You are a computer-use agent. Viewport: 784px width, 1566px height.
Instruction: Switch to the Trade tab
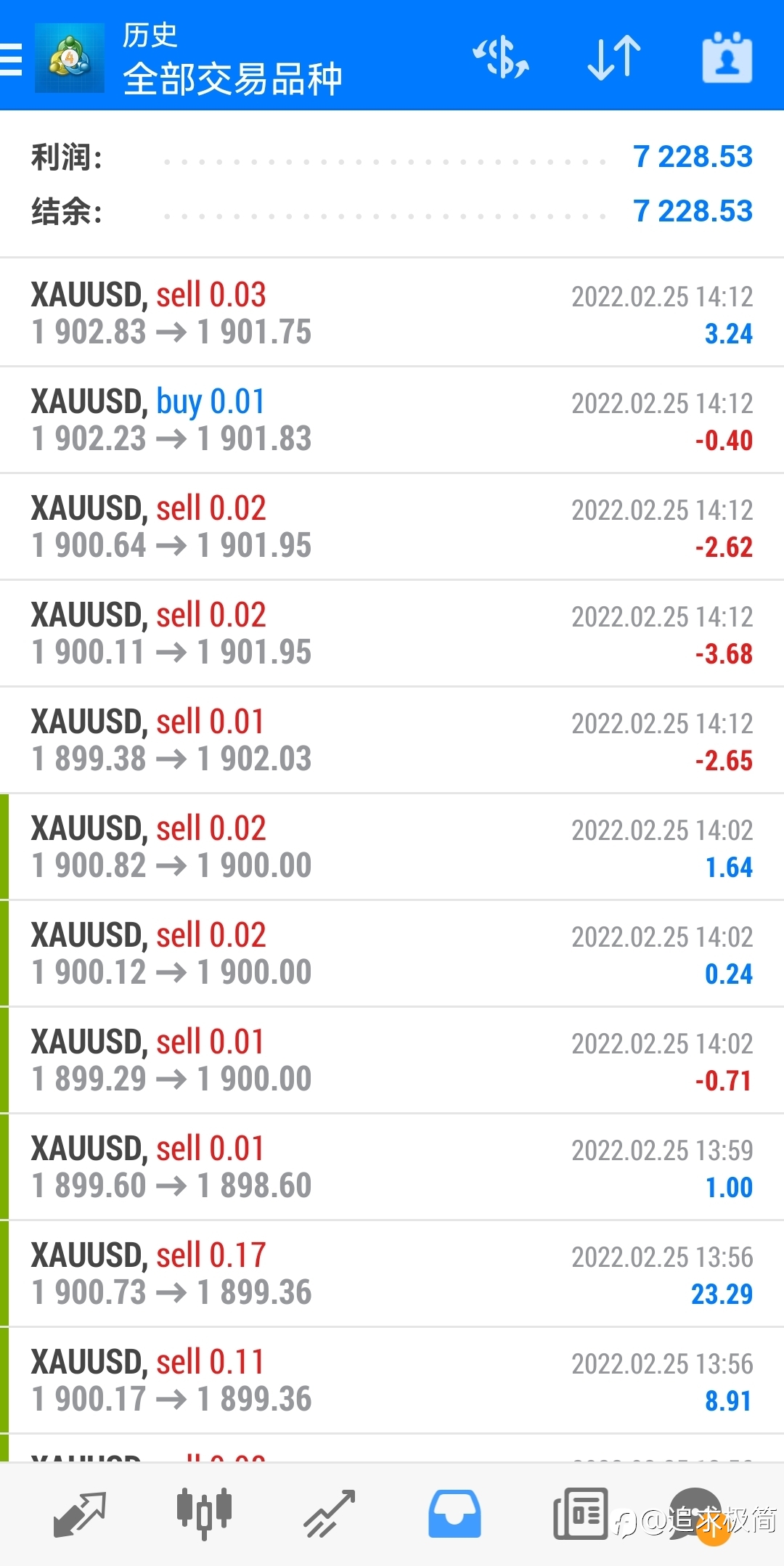(x=330, y=1514)
